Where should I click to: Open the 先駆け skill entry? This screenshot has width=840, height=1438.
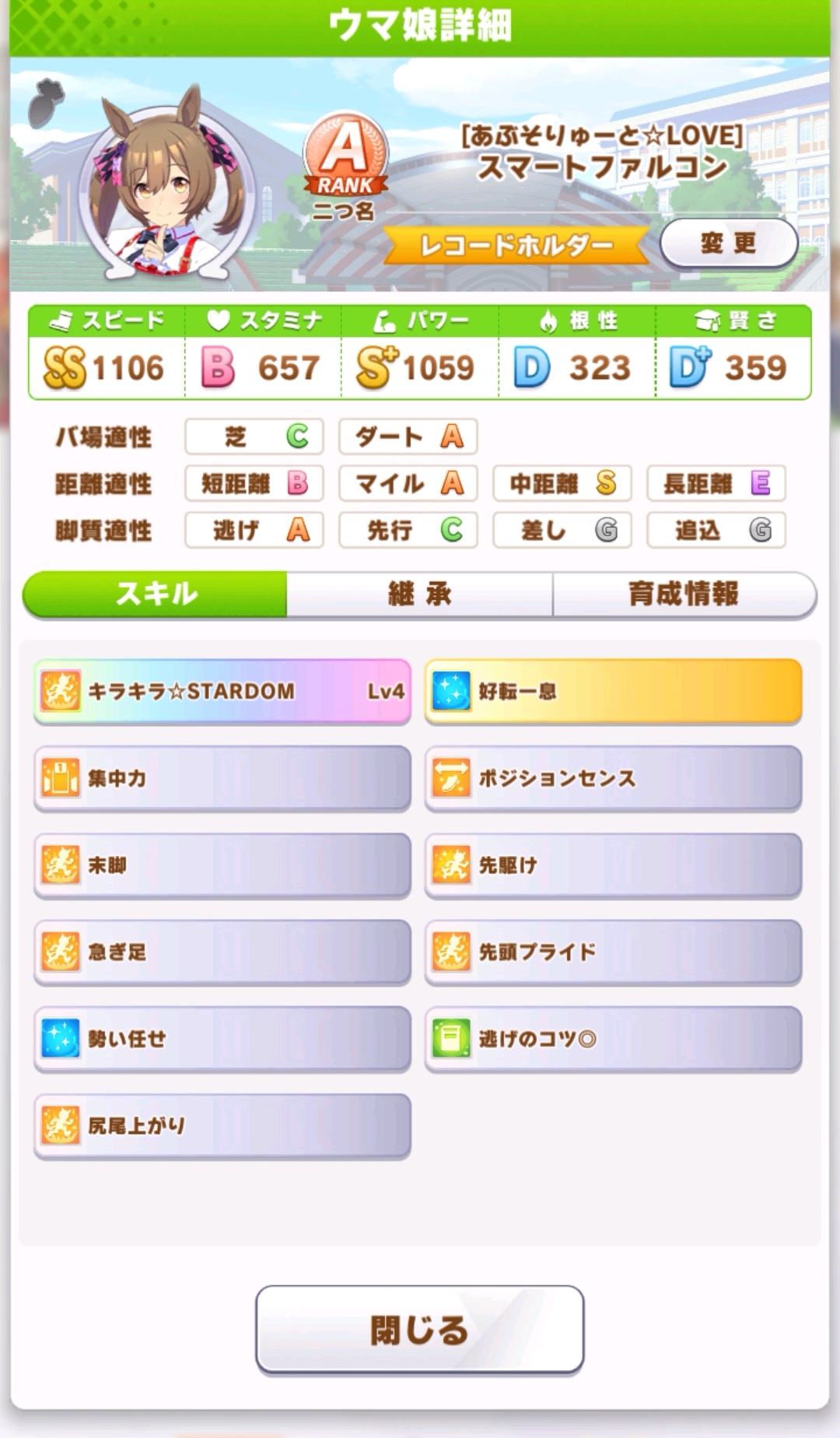(613, 865)
